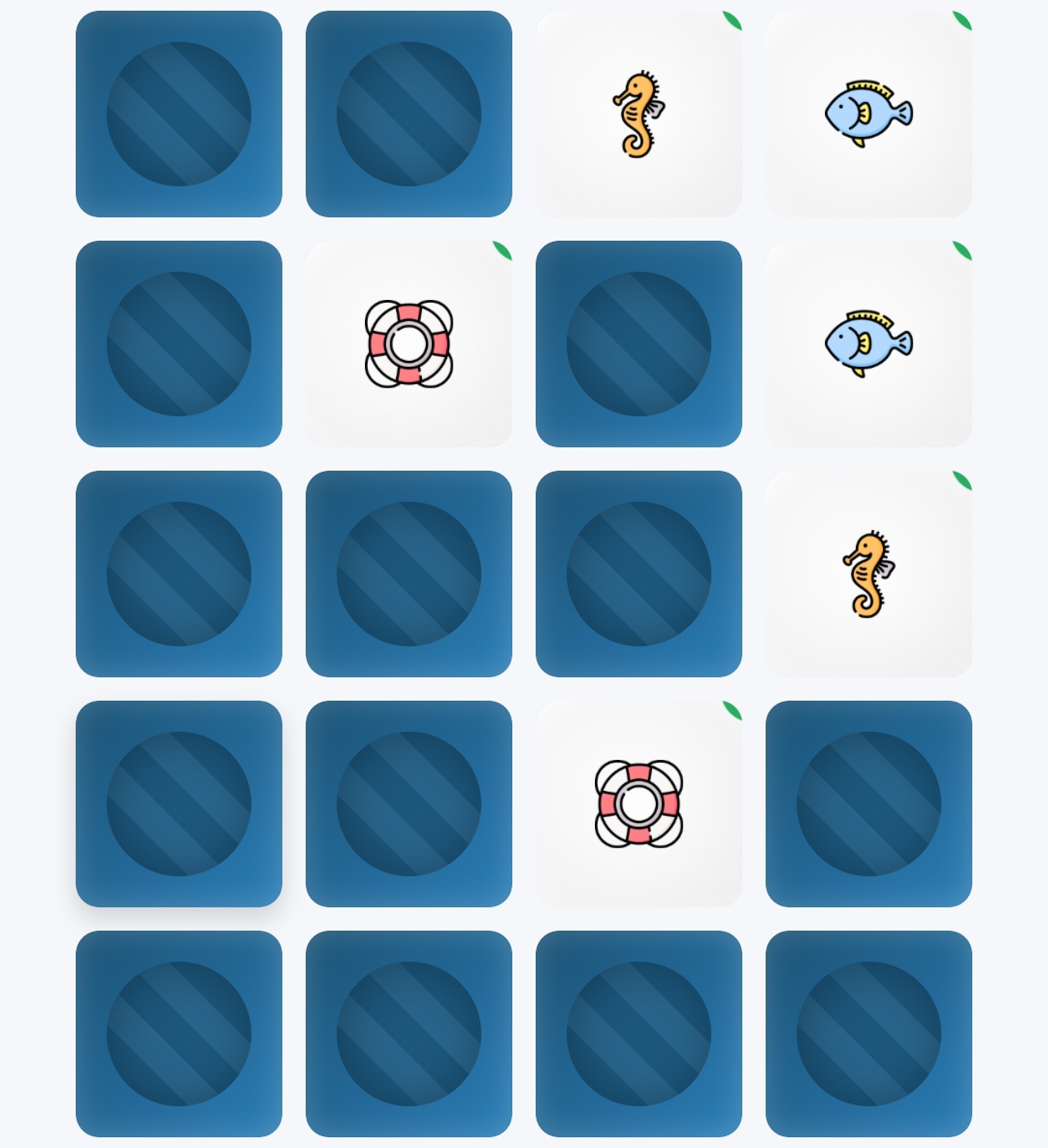
Task: Reveal the card directly beneath the lower lifebuoy
Action: point(639,1033)
